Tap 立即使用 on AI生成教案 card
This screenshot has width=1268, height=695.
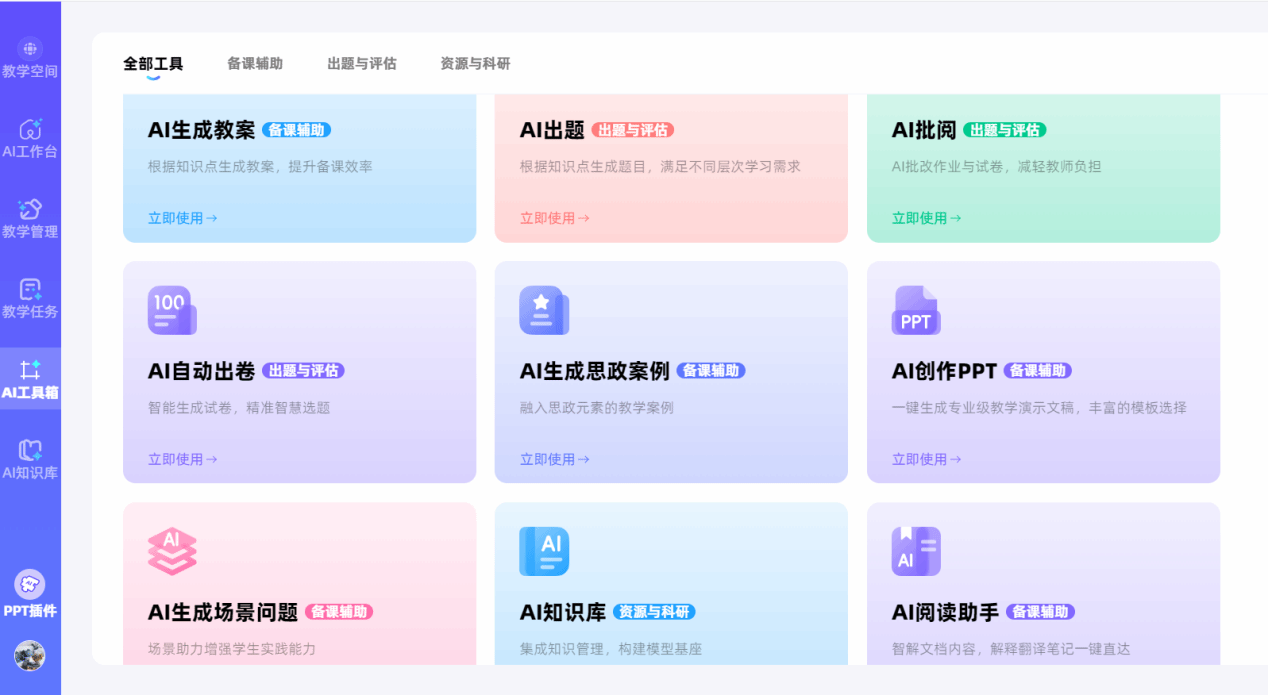182,218
